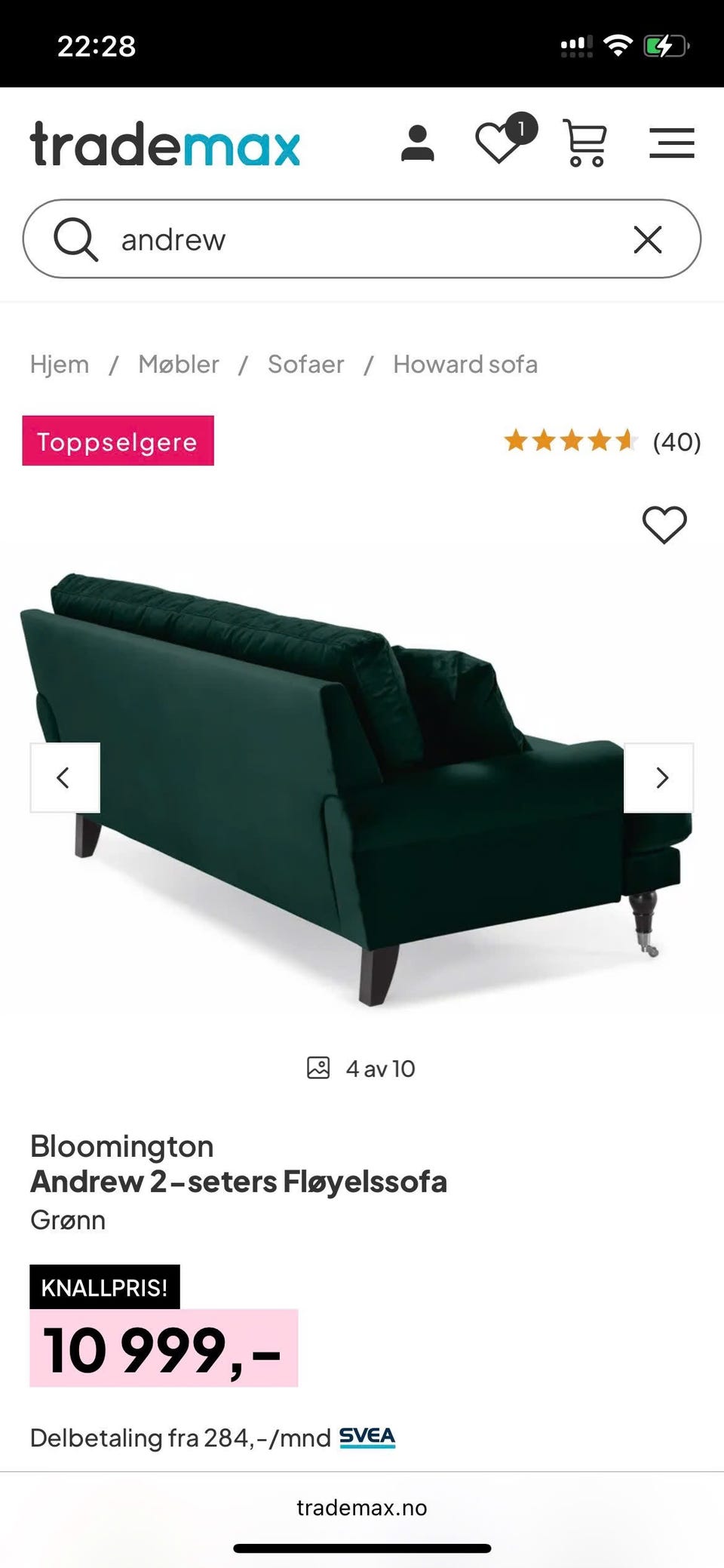Open the wishlist heart icon in header
This screenshot has width=724, height=1568.
pos(500,143)
